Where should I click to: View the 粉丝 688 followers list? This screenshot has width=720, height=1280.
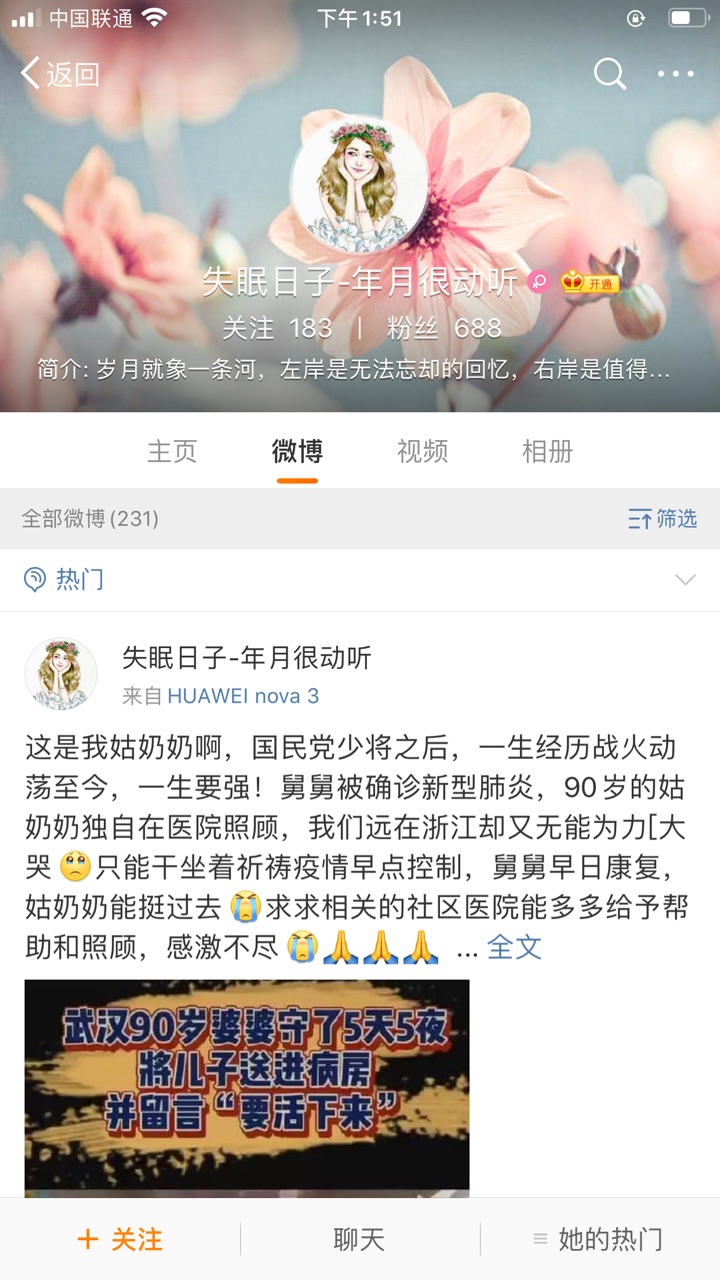[x=444, y=328]
